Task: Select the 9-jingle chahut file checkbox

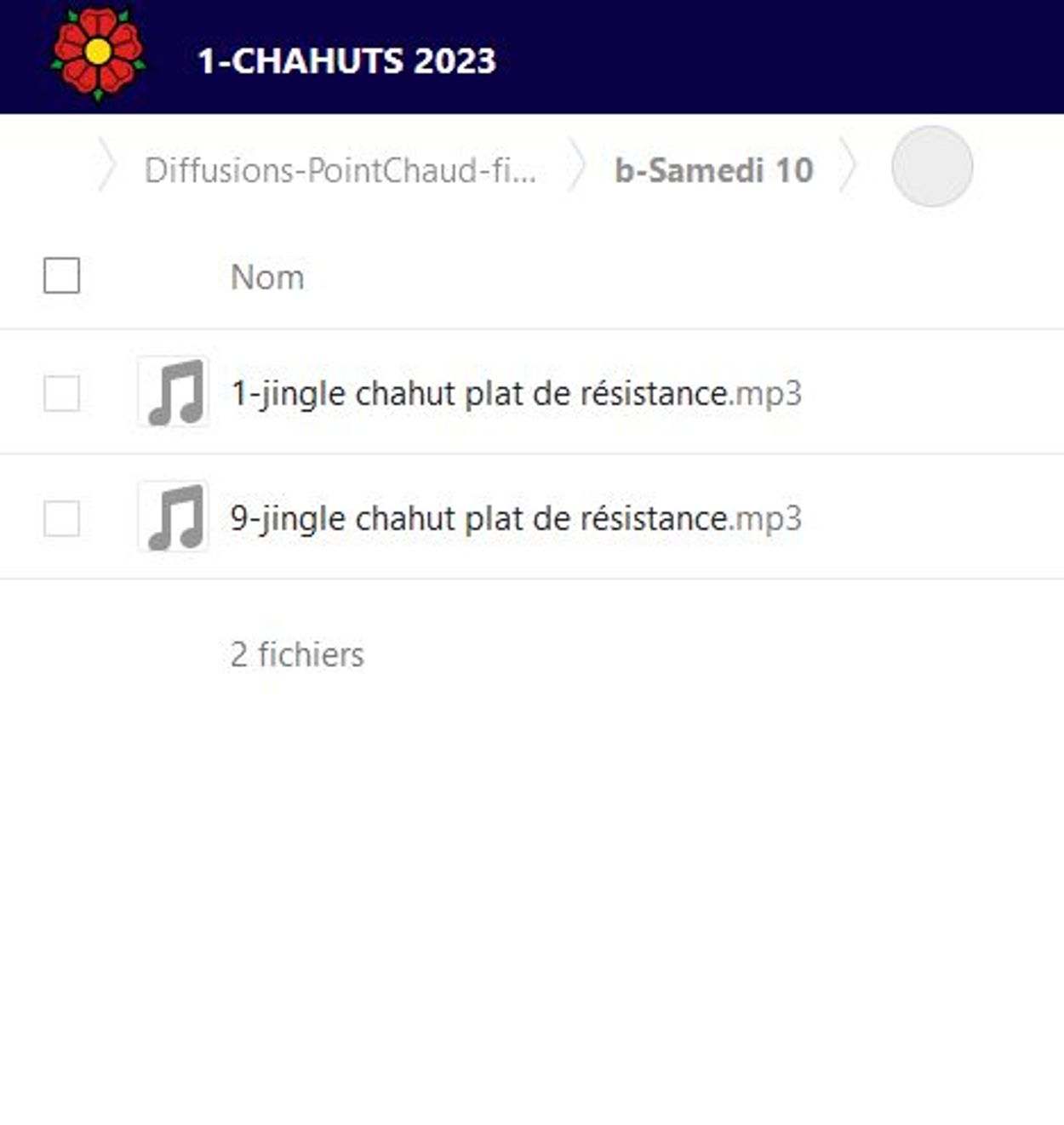Action: 61,518
